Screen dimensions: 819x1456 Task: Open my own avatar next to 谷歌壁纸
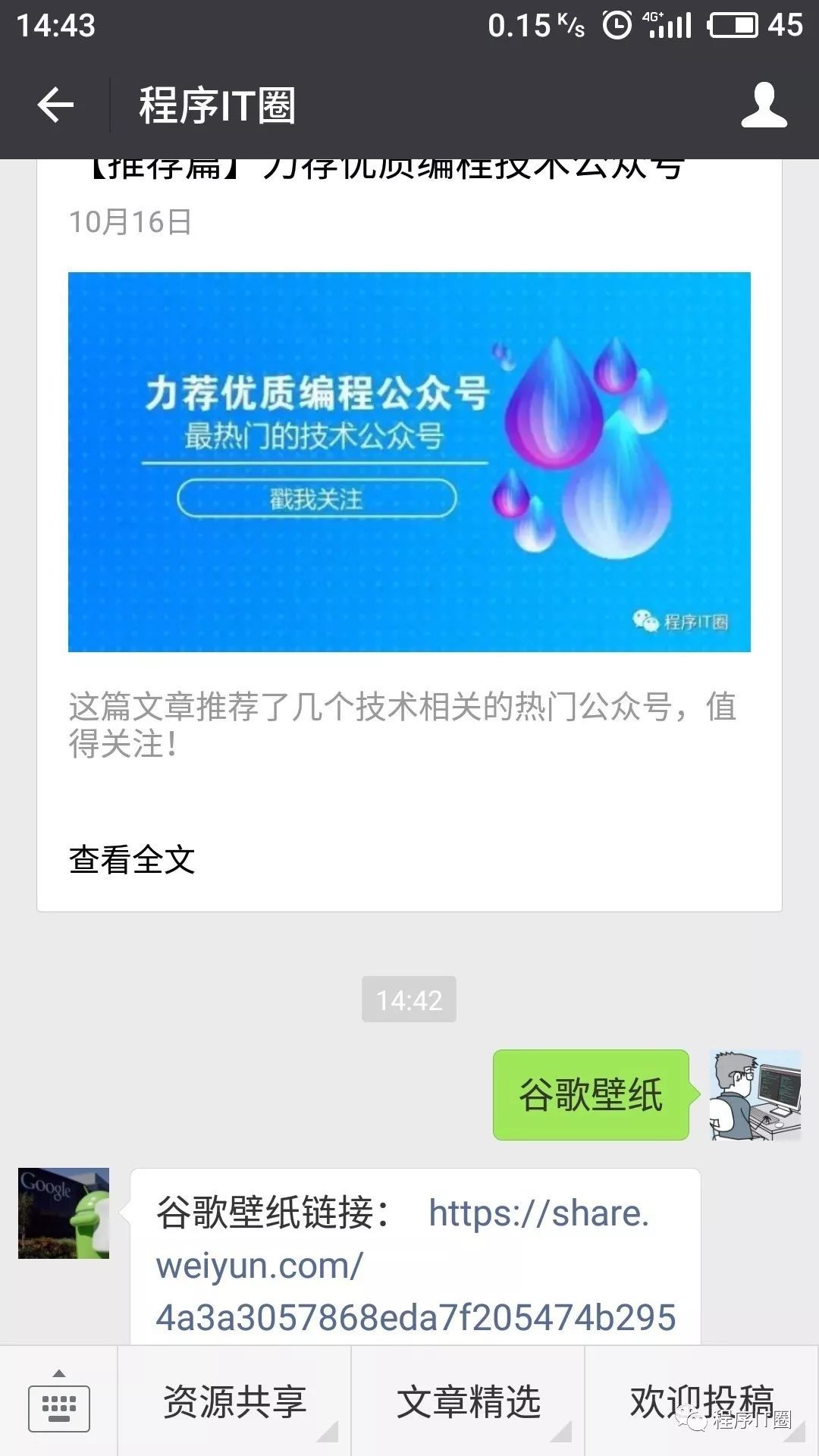[755, 1095]
